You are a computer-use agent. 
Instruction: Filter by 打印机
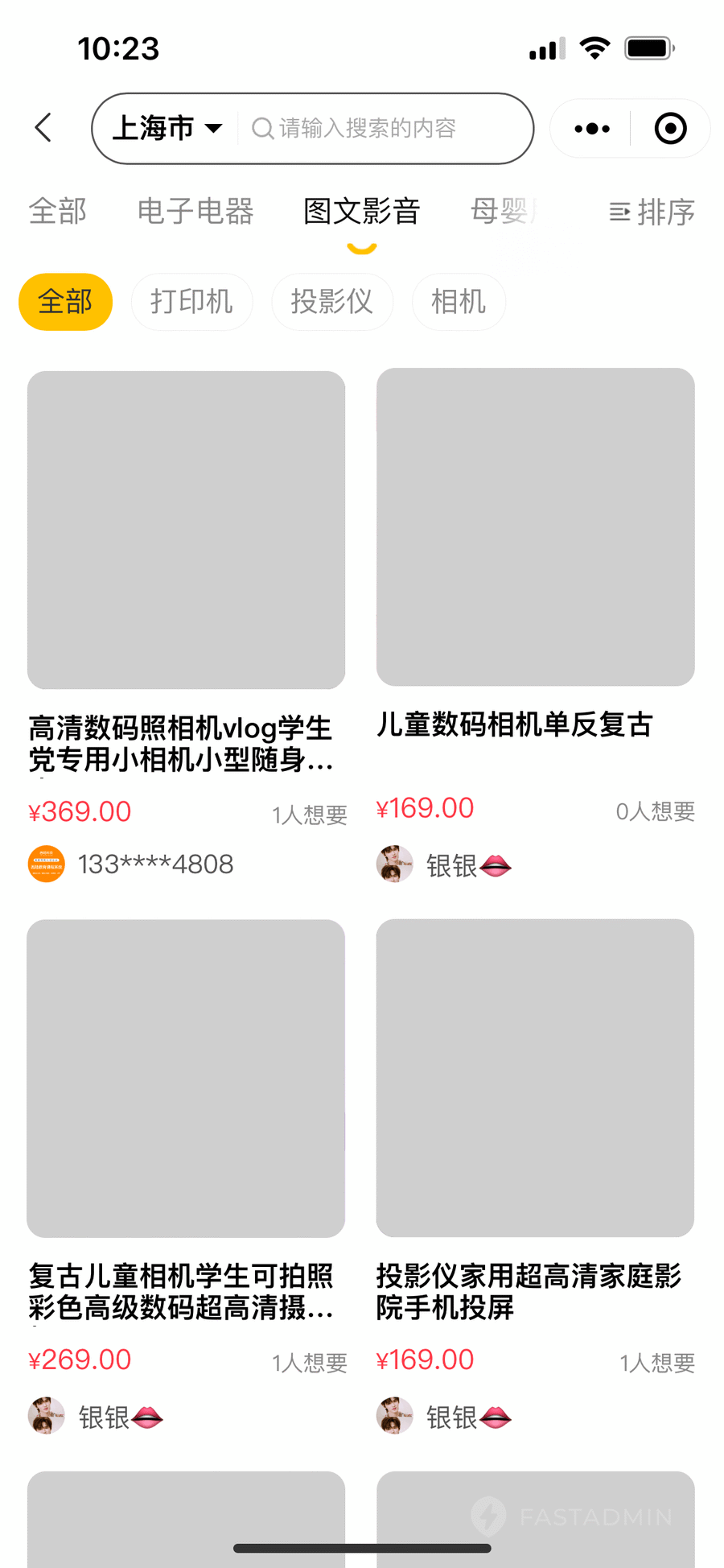tap(191, 302)
